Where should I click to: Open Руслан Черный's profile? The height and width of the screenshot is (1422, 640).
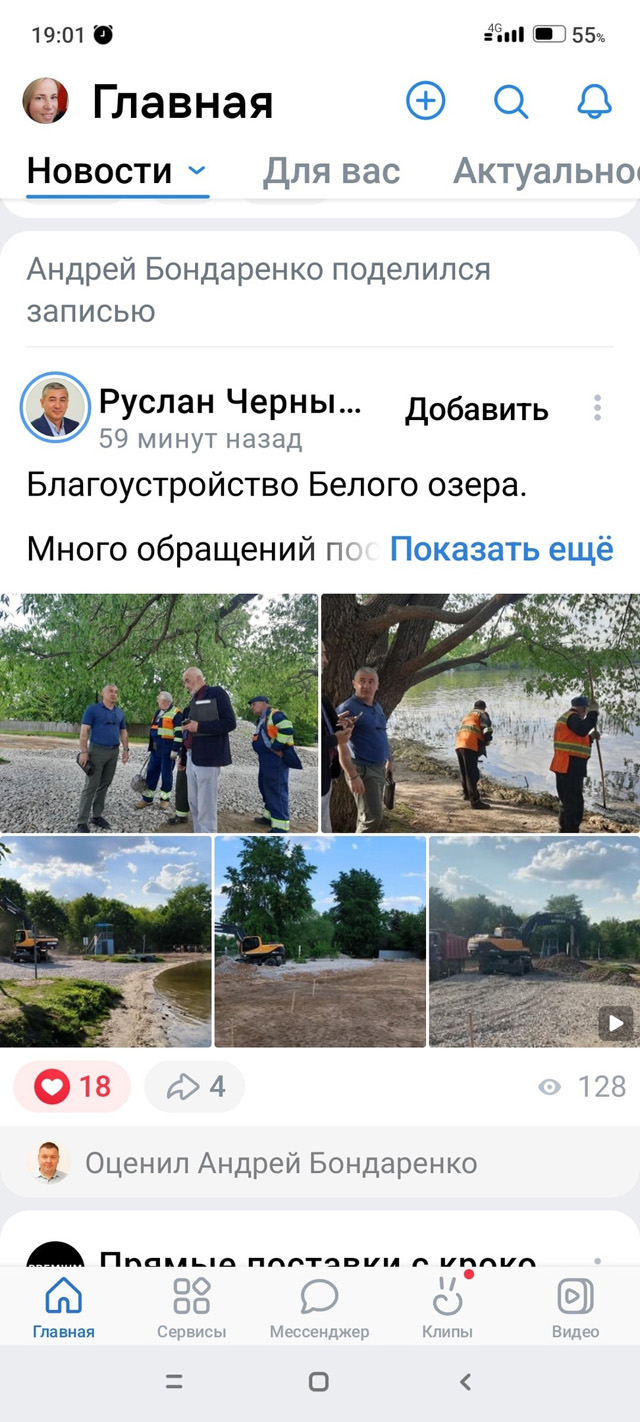coord(229,404)
